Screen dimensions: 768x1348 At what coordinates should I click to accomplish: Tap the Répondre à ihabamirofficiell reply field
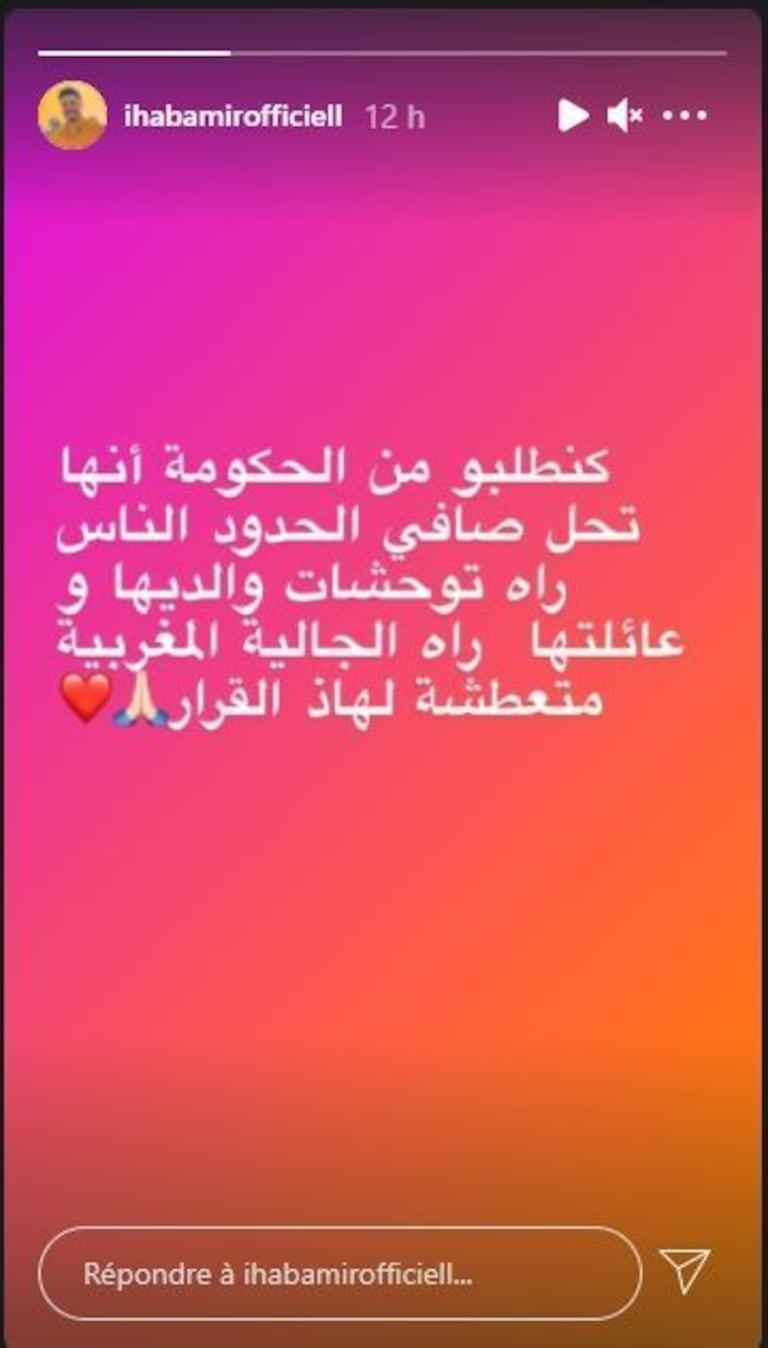tap(339, 1274)
